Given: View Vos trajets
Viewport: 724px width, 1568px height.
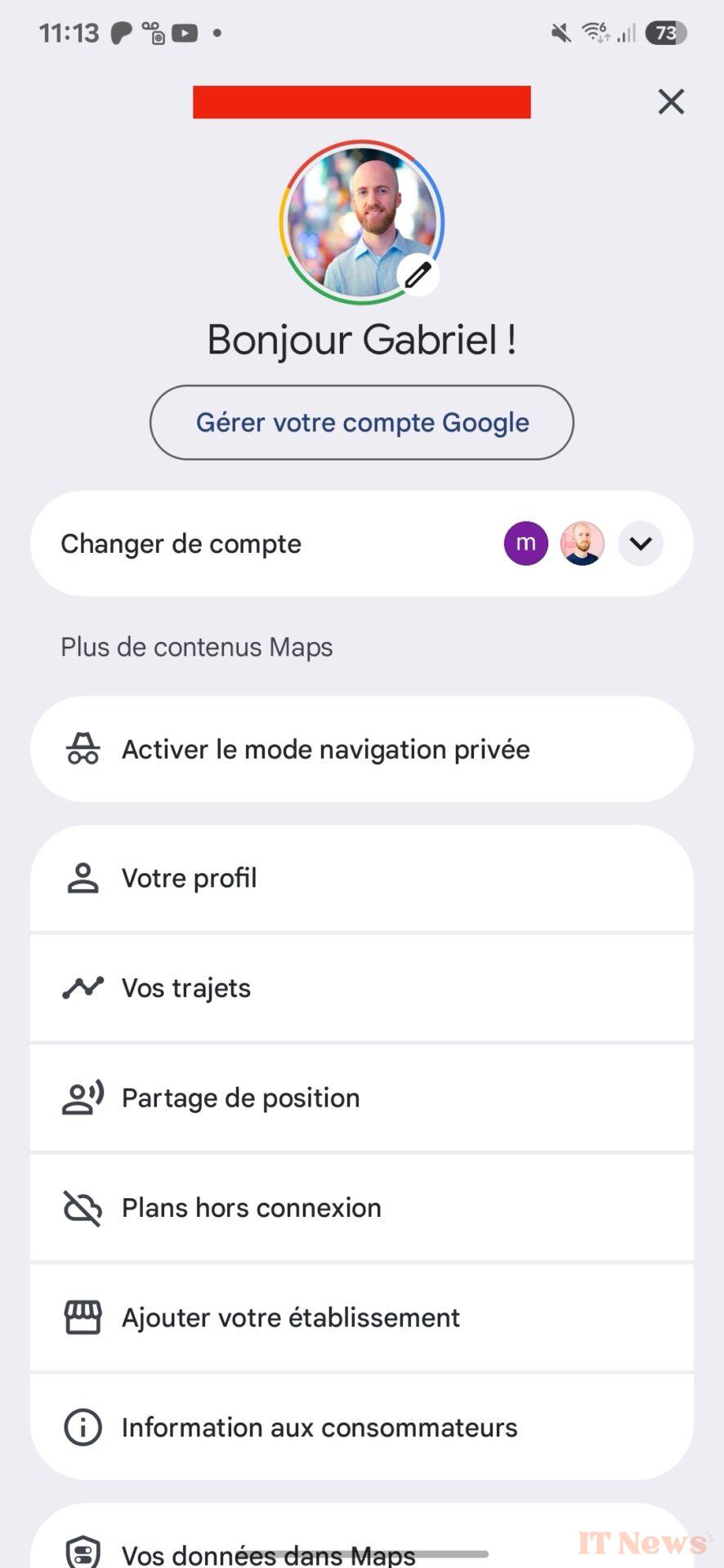Looking at the screenshot, I should [x=361, y=988].
